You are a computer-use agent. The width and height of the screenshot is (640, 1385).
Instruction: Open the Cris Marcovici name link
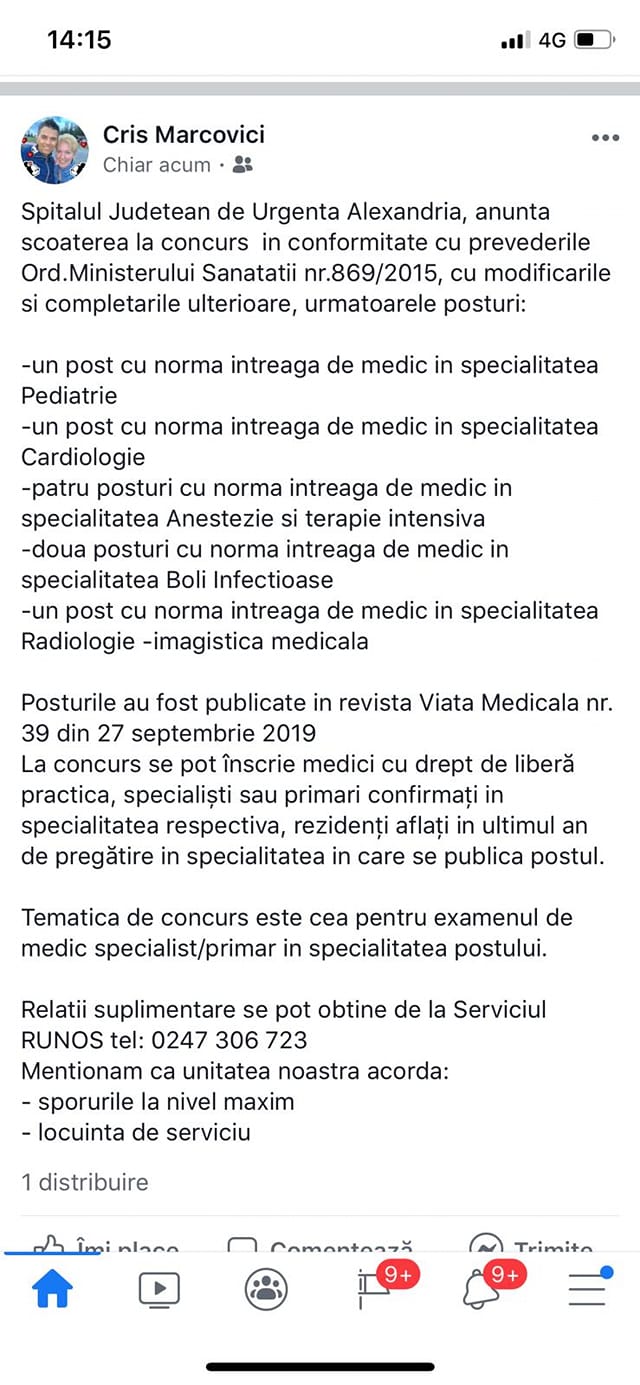click(184, 134)
